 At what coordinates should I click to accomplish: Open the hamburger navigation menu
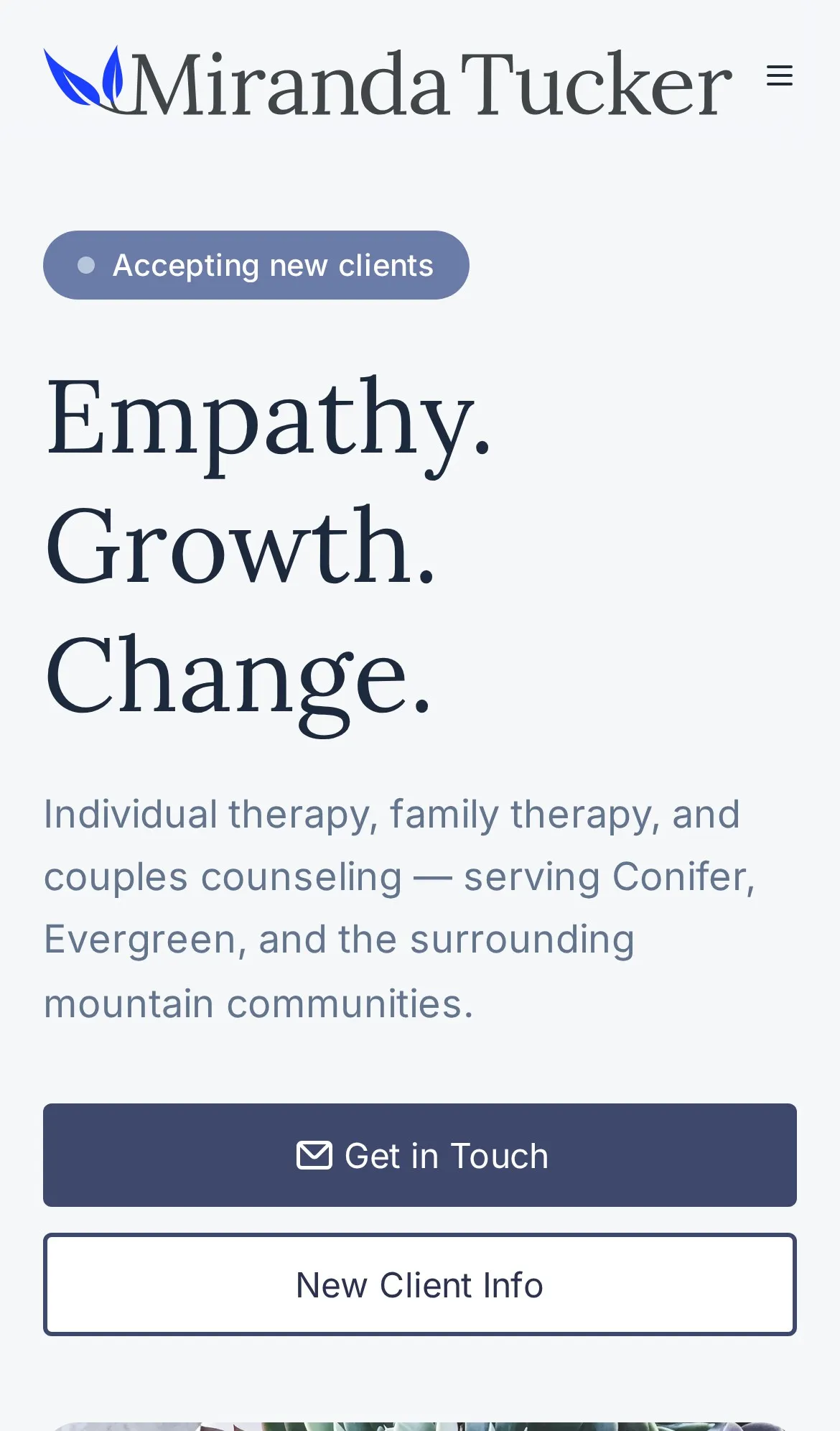[779, 75]
